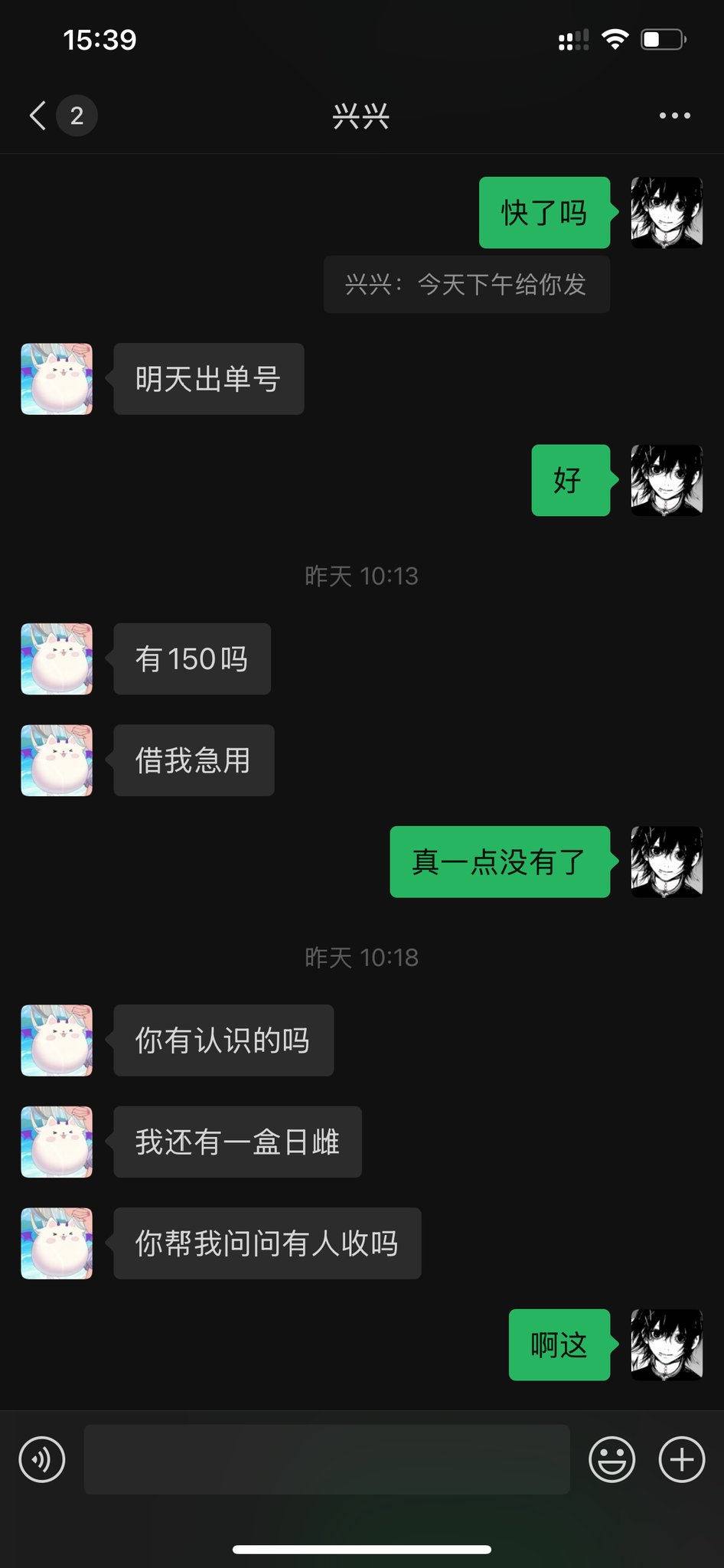Switch to voice message input
724x1568 pixels.
[42, 1459]
